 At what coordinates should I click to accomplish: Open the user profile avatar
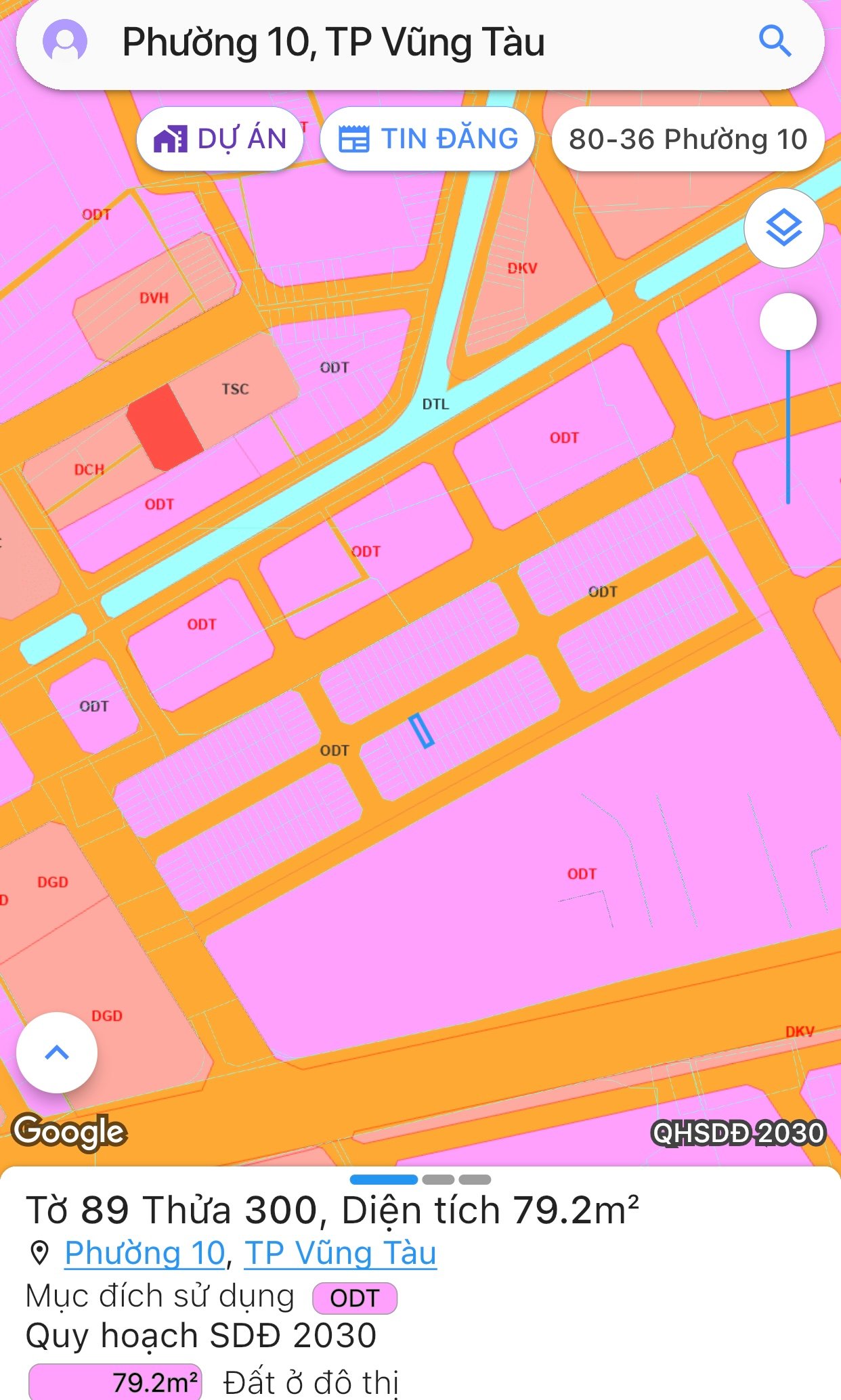pos(65,41)
